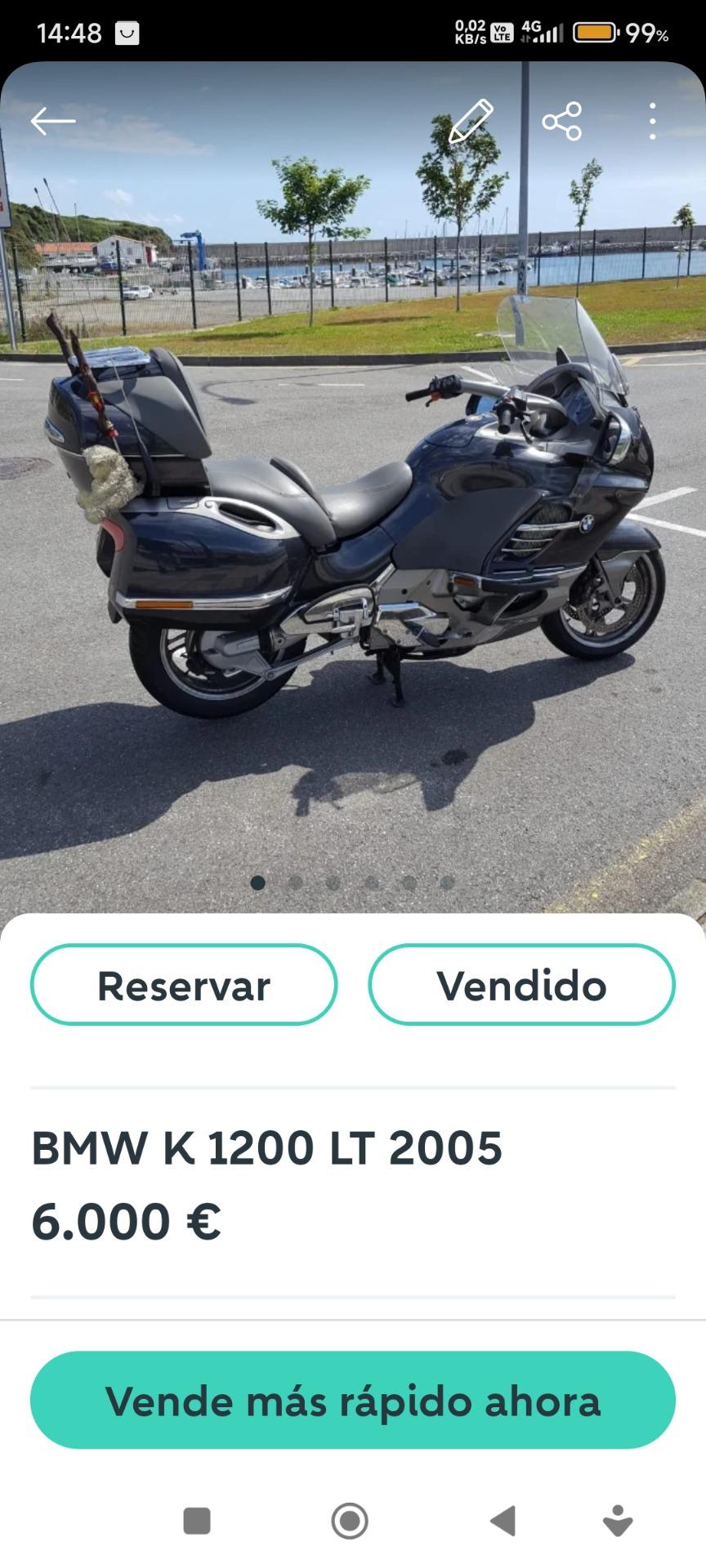Image resolution: width=706 pixels, height=1568 pixels.
Task: Select the third photo carousel dot
Action: point(332,882)
